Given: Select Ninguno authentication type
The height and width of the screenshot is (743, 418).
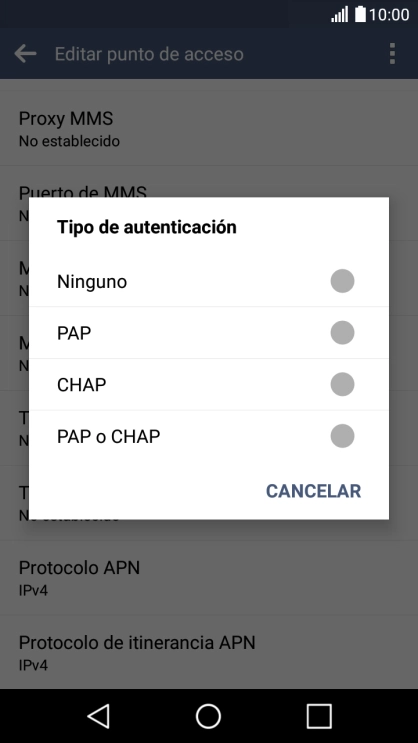Looking at the screenshot, I should coord(209,281).
